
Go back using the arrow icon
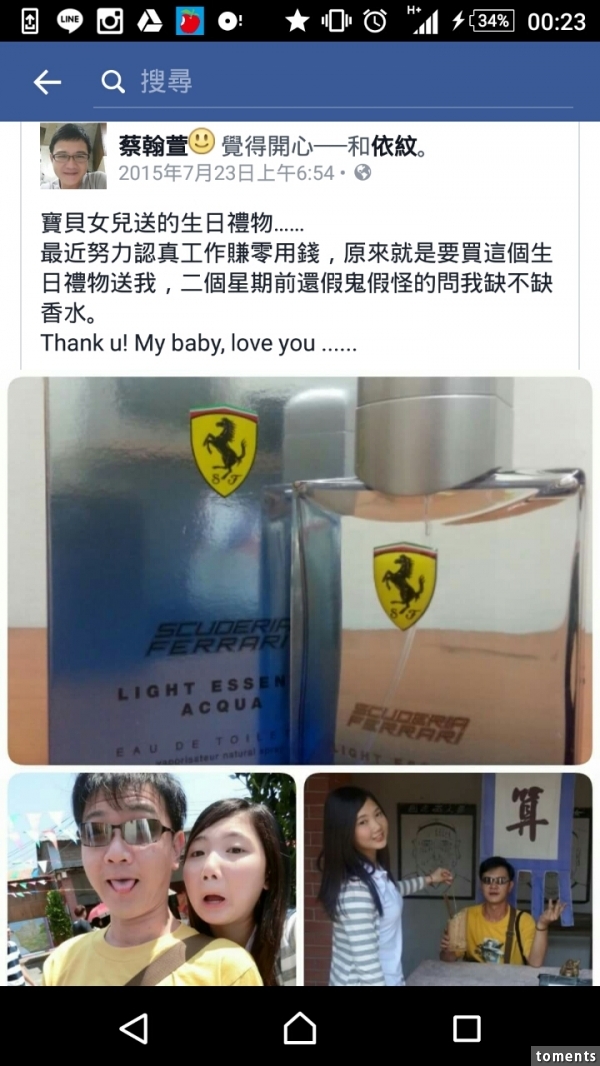tap(47, 83)
